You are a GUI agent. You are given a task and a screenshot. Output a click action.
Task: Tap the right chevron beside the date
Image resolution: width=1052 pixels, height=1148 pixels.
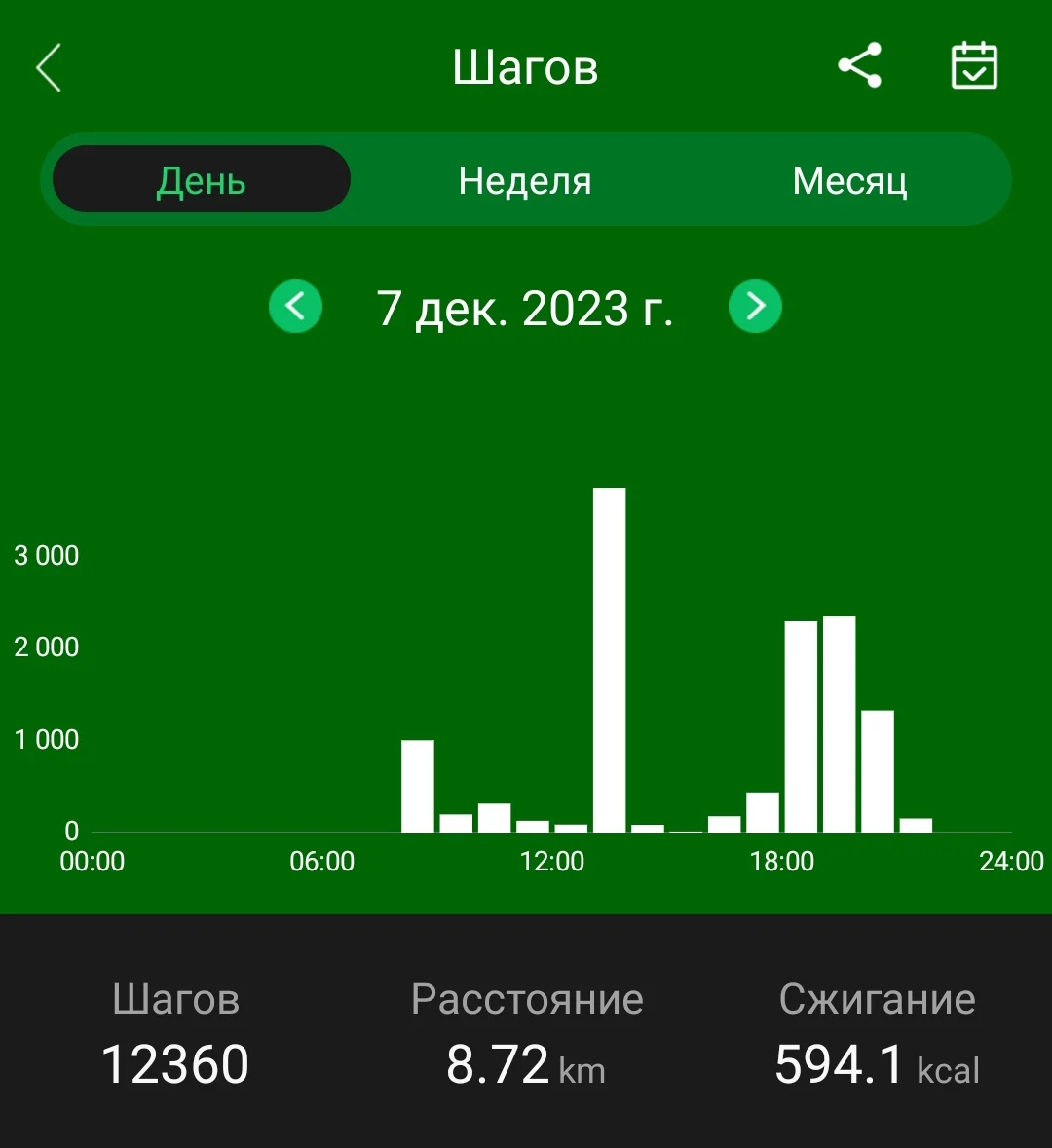pyautogui.click(x=756, y=307)
